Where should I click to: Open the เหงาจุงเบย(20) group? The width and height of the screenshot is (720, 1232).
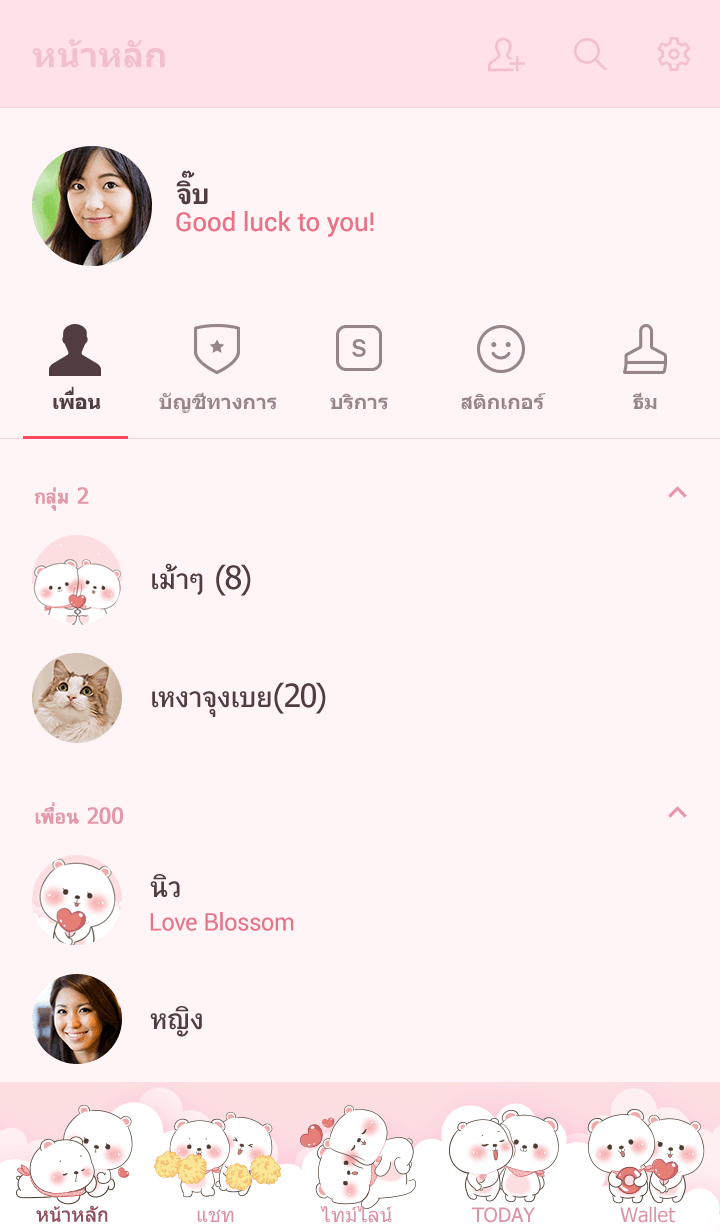(238, 698)
